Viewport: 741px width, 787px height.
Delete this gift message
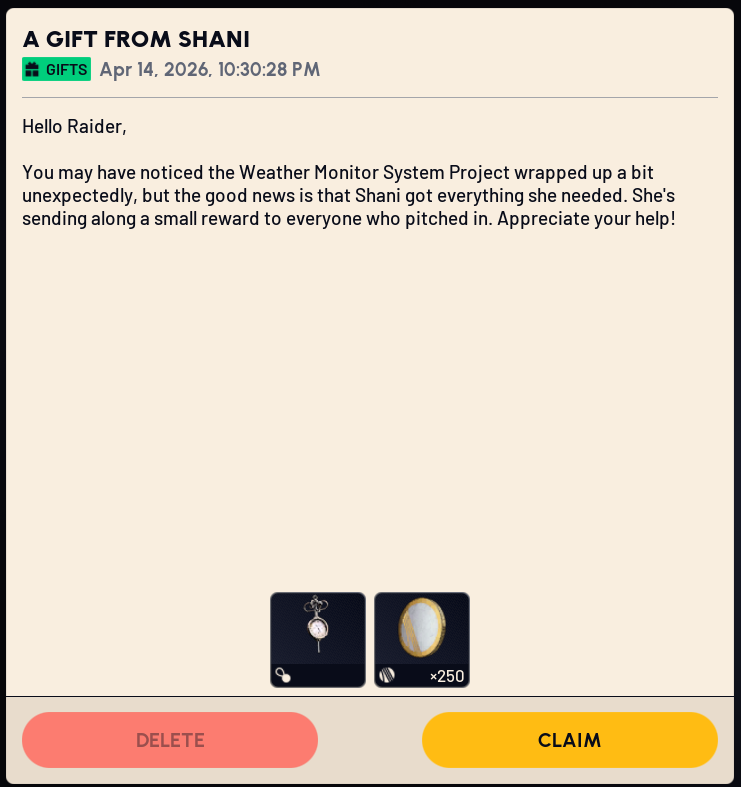click(x=170, y=740)
